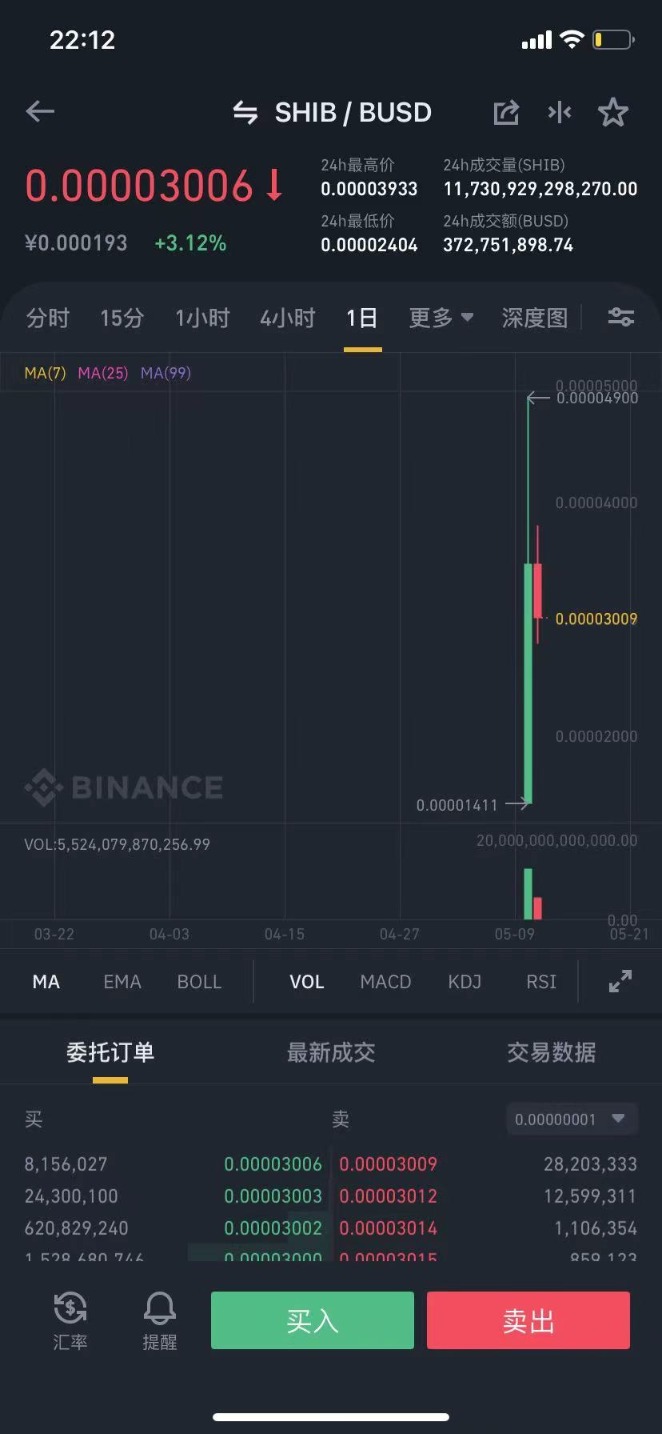Open the 提醒 price alert bell

click(160, 1320)
